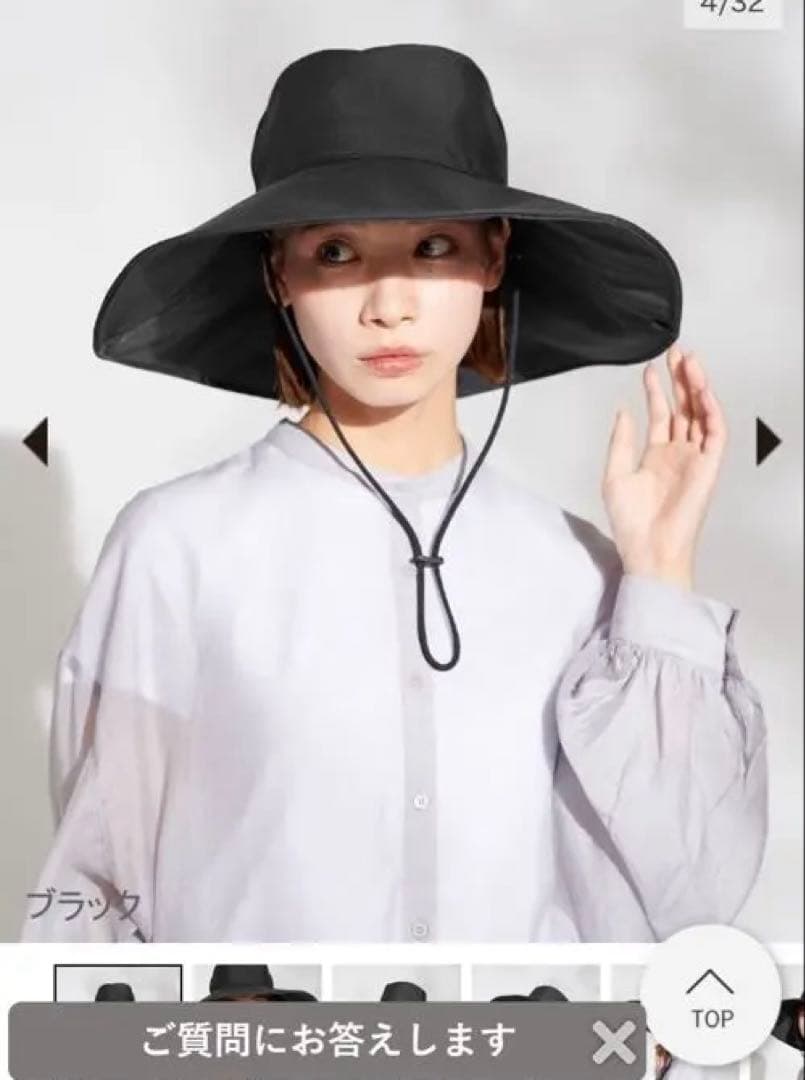Dismiss the ご質問にお答えします banner

point(613,1044)
